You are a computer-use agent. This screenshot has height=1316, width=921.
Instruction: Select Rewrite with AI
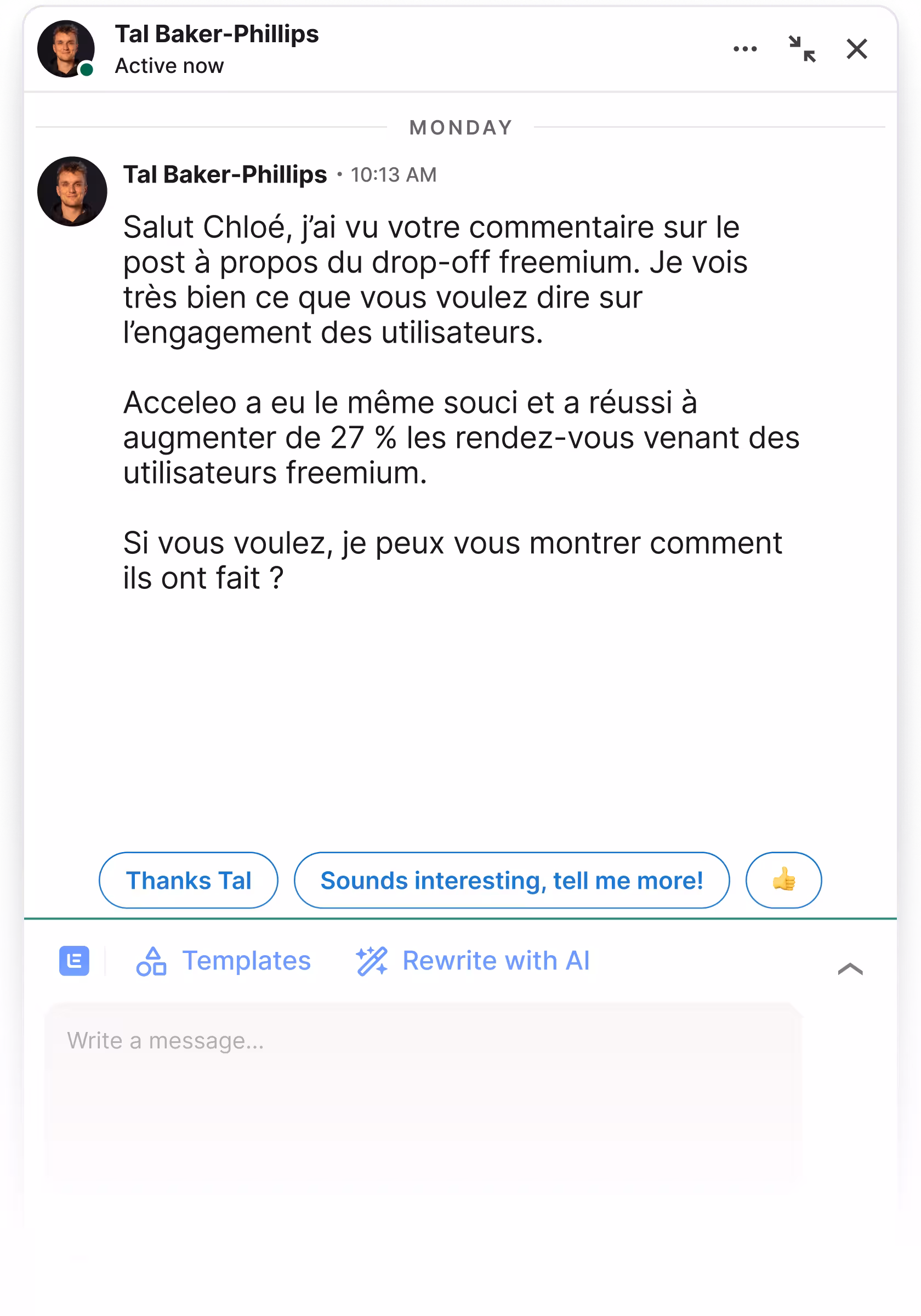(x=473, y=960)
